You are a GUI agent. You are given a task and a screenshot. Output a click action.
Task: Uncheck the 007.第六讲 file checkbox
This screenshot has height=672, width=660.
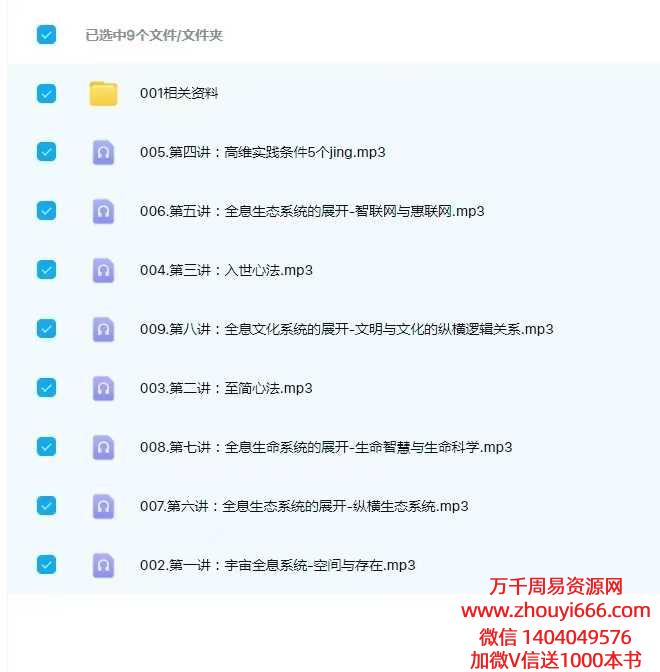click(x=46, y=506)
